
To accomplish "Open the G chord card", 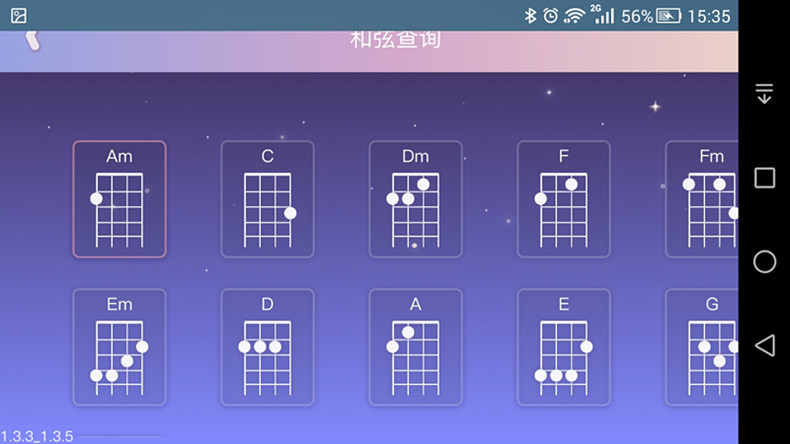I will (704, 347).
